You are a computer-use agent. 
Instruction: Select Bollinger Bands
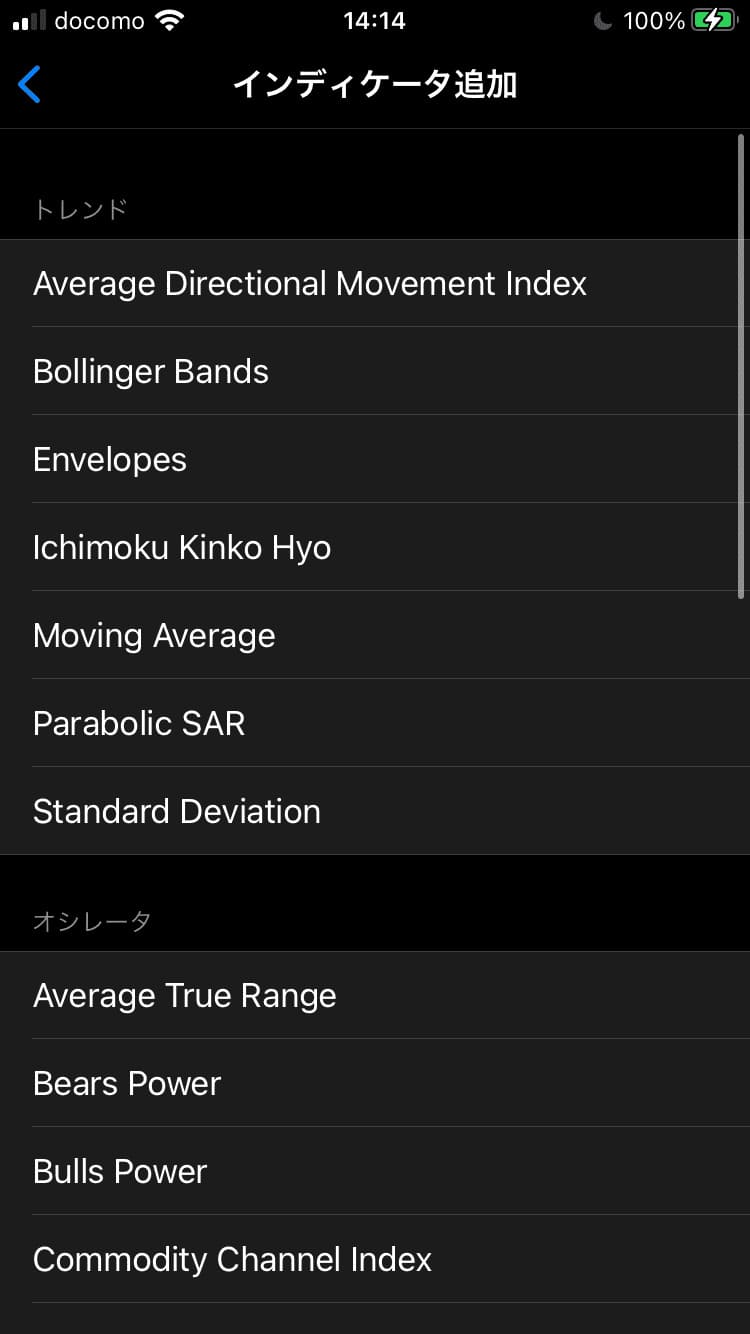[375, 371]
